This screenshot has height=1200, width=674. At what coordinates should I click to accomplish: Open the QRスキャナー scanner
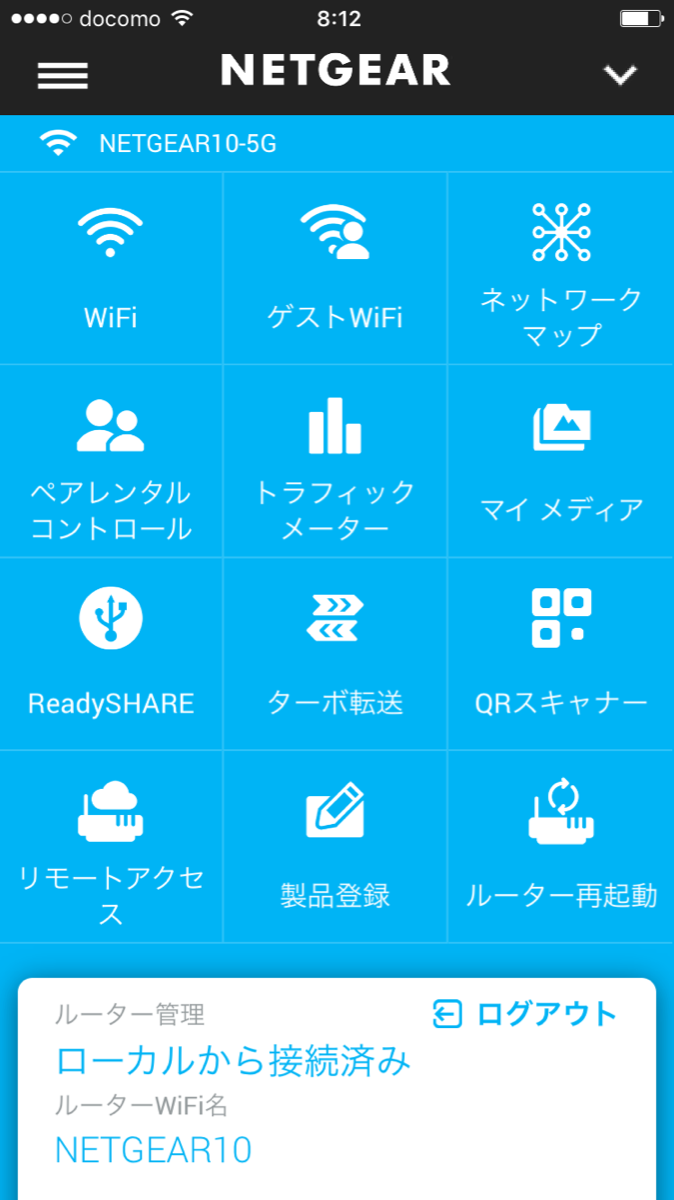coord(561,654)
